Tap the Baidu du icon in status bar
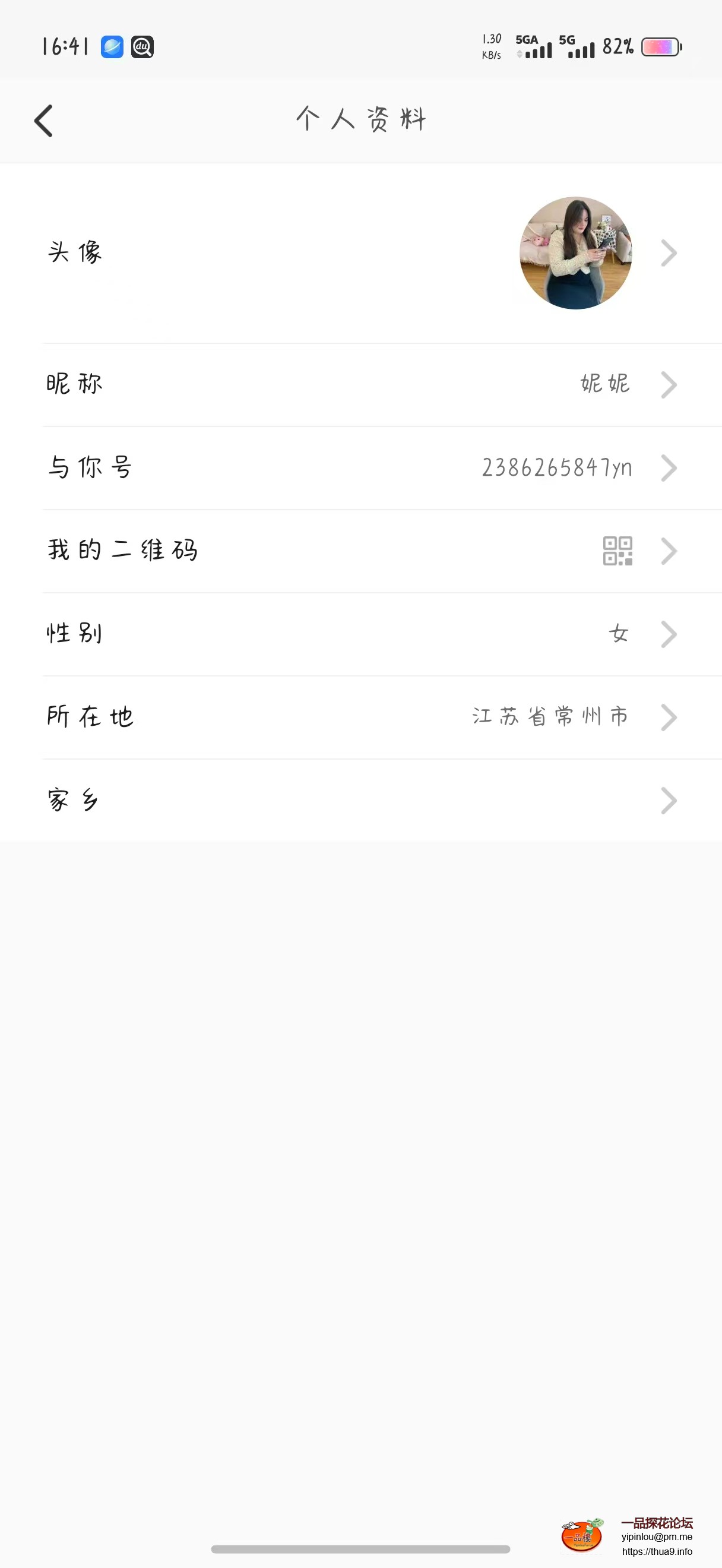This screenshot has width=722, height=1568. pos(142,46)
